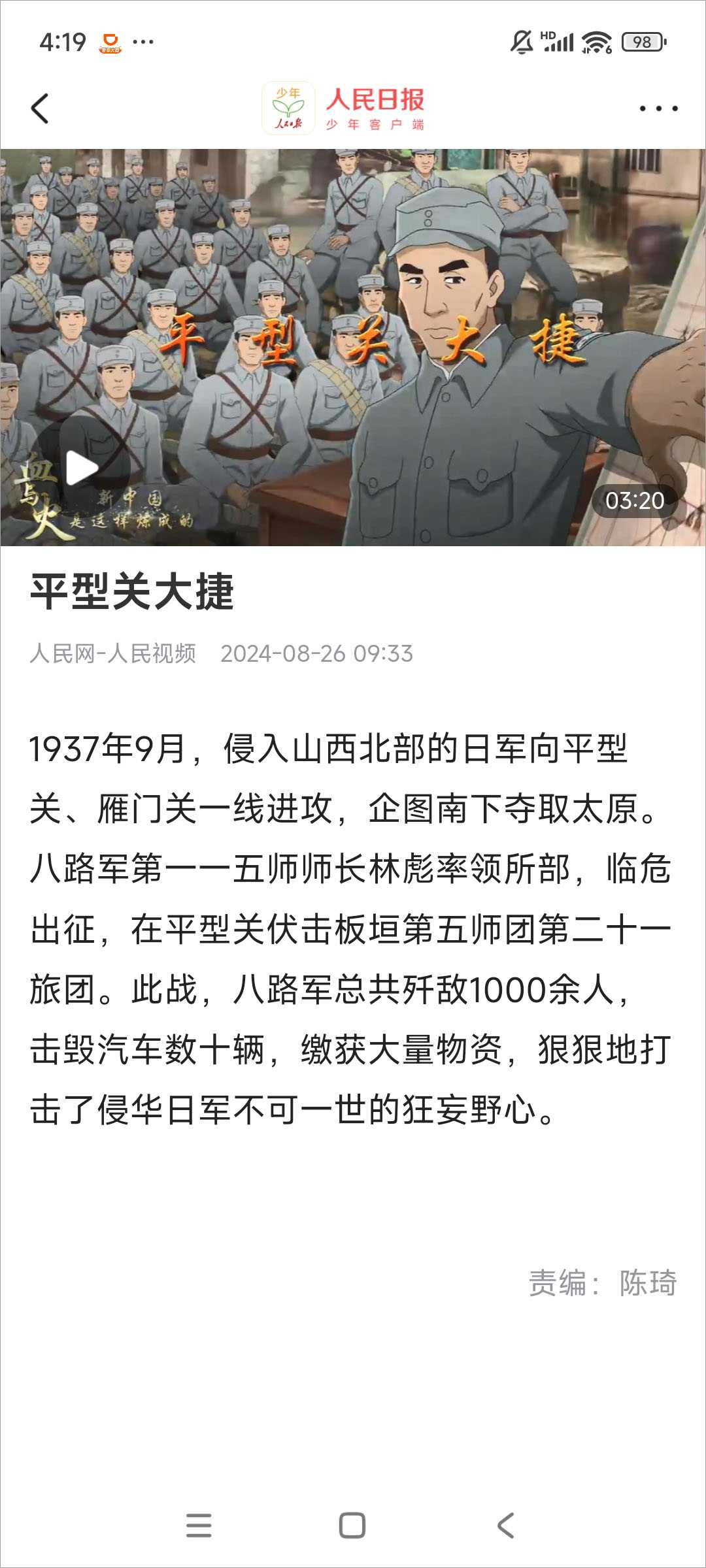Play the 平型关大捷 video
This screenshot has width=706, height=1568.
pos(82,468)
